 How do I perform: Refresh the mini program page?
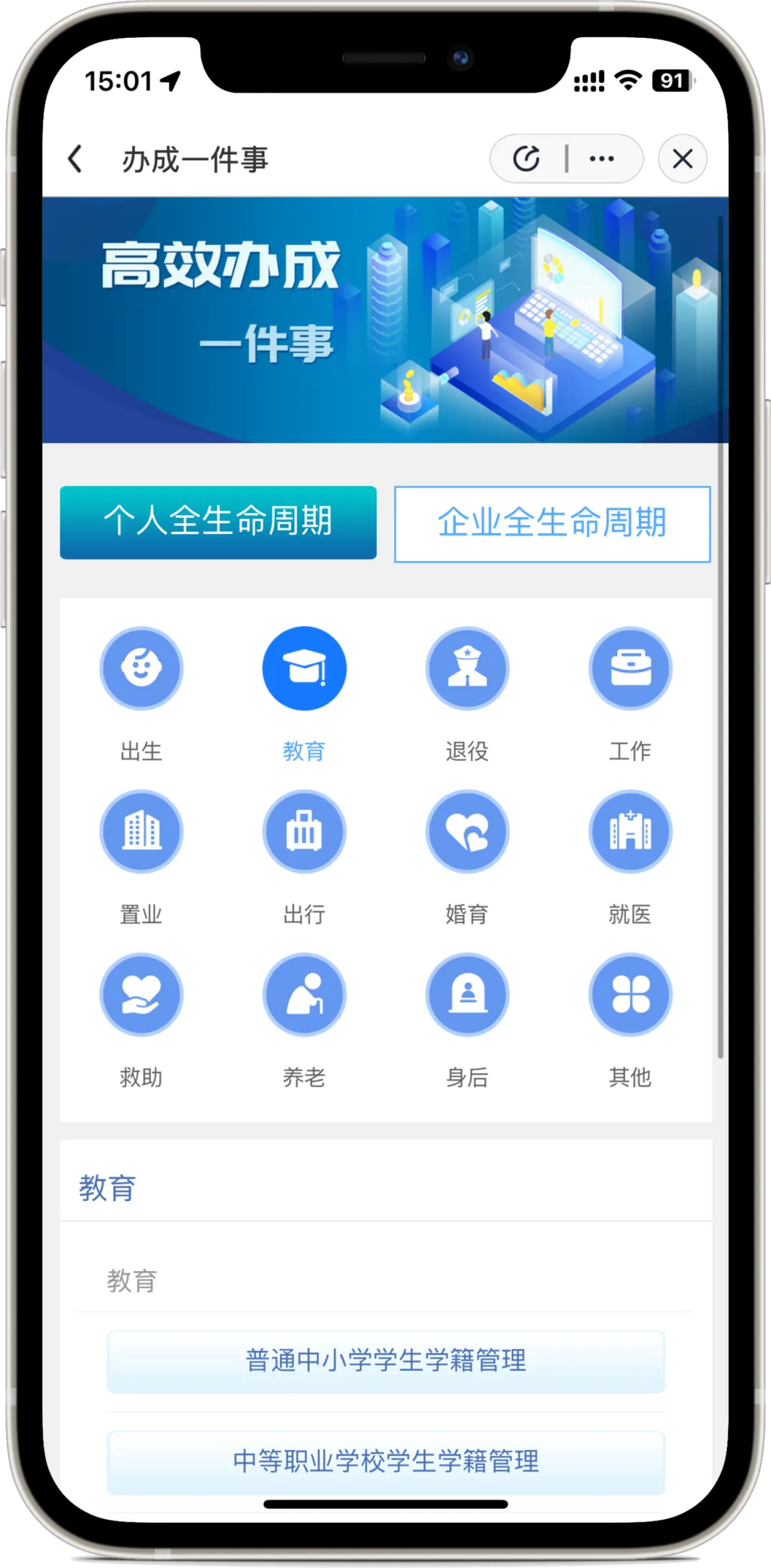tap(527, 159)
